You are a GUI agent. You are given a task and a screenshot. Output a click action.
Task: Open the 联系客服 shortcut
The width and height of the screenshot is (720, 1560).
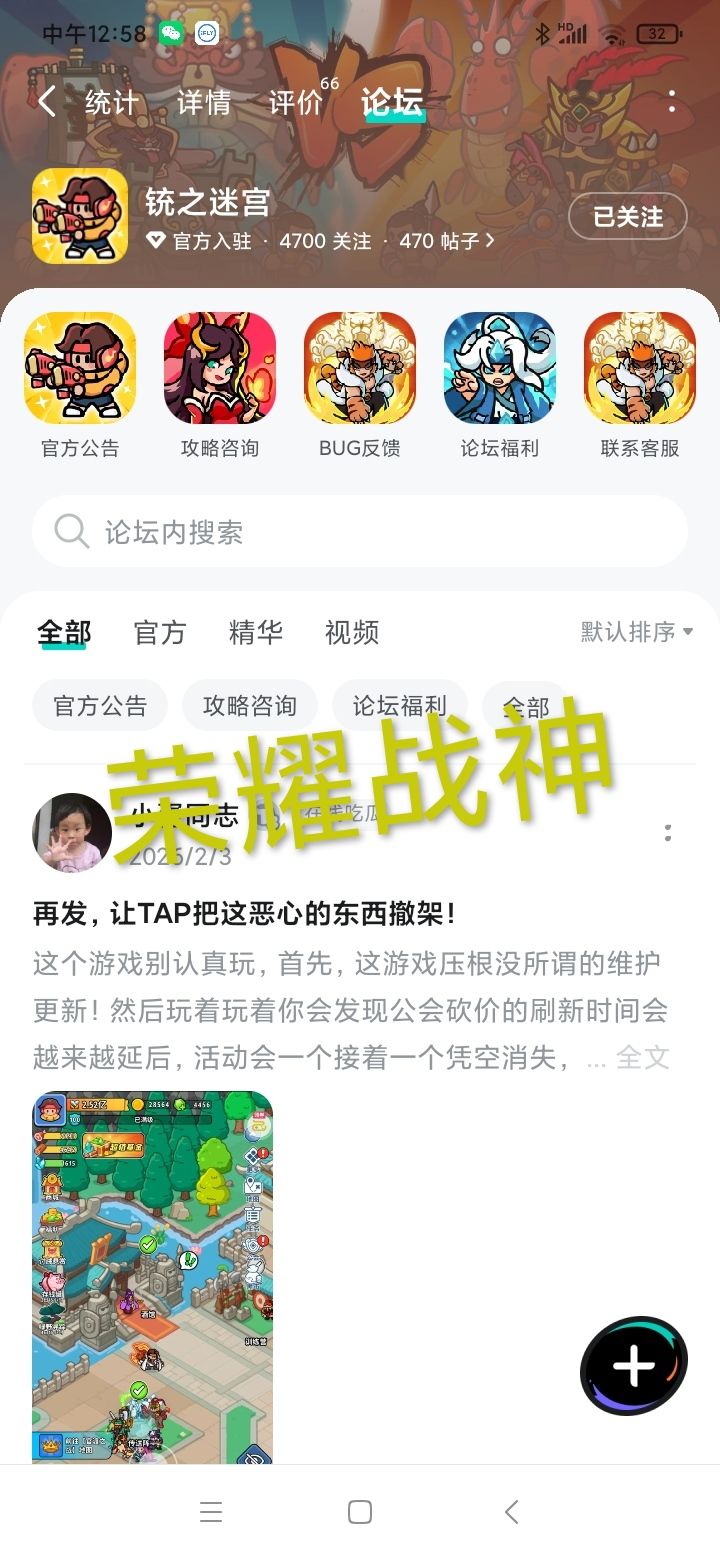[x=640, y=369]
